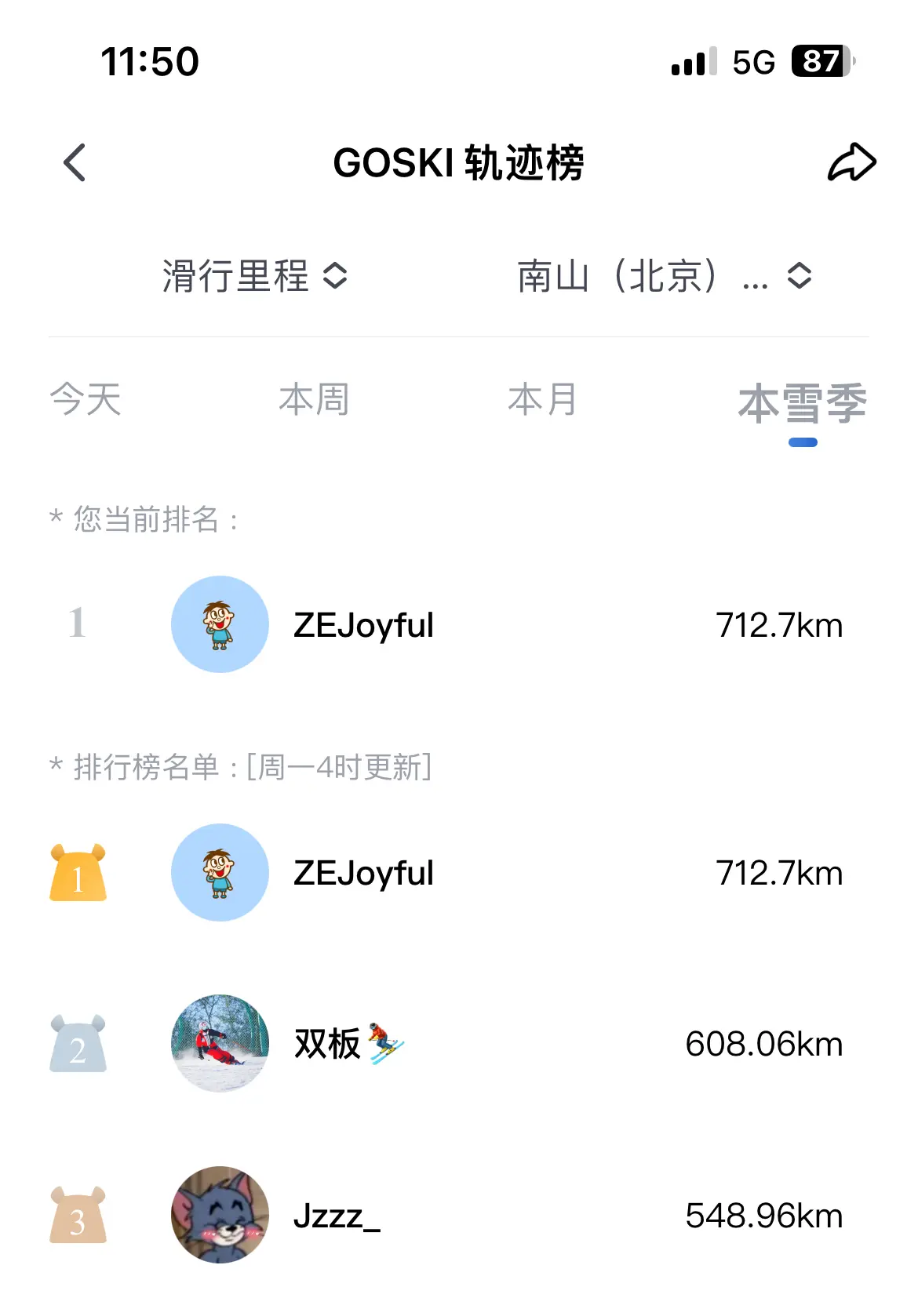Open my ranking row under 您当前排名
The image size is (918, 1316).
[458, 625]
